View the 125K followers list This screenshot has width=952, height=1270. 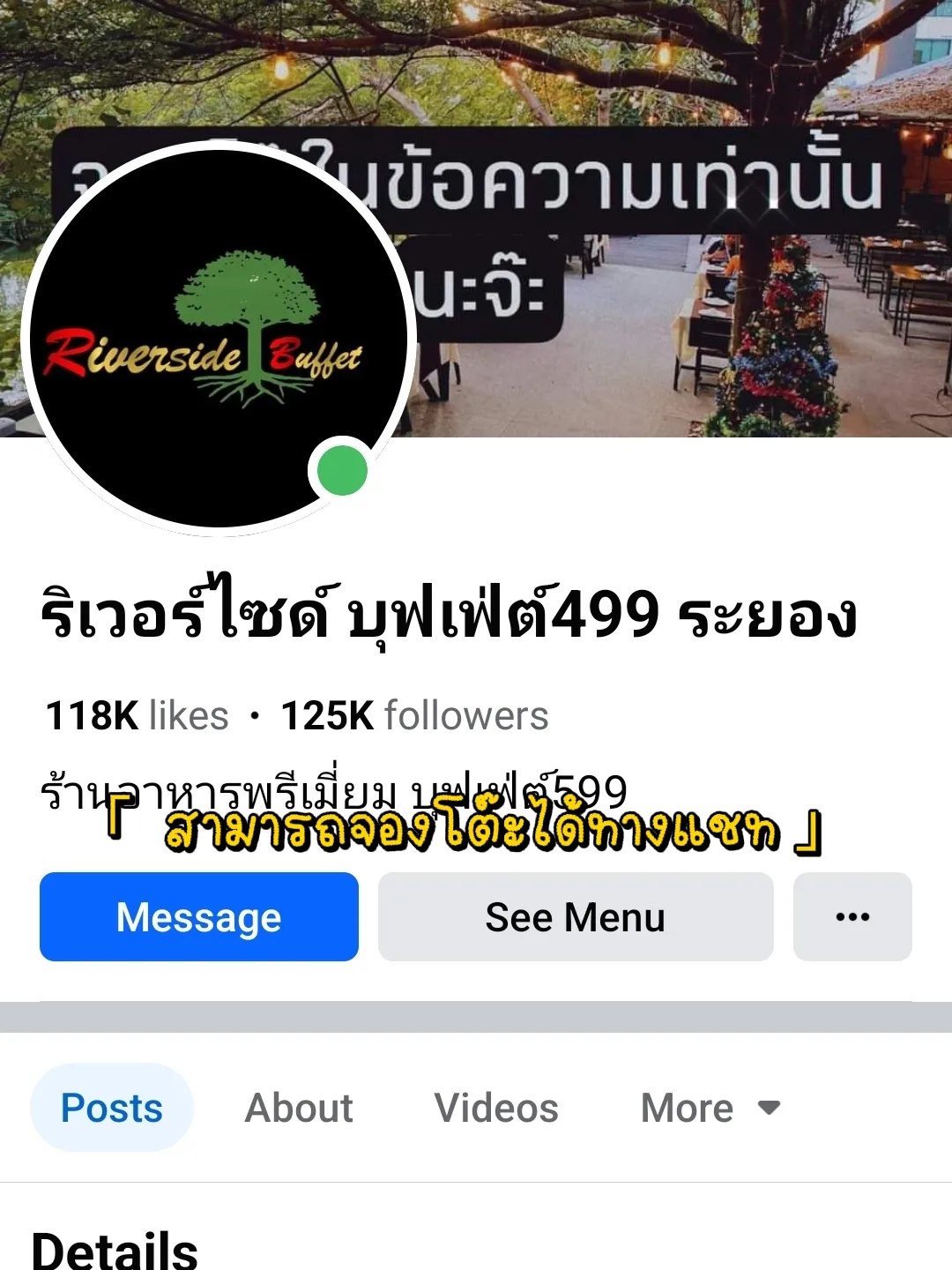click(x=414, y=715)
